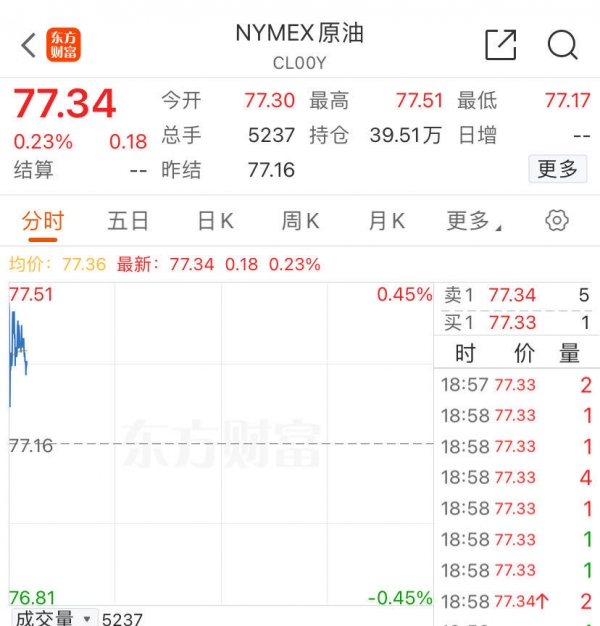Select the 日K chart tab

pyautogui.click(x=215, y=221)
